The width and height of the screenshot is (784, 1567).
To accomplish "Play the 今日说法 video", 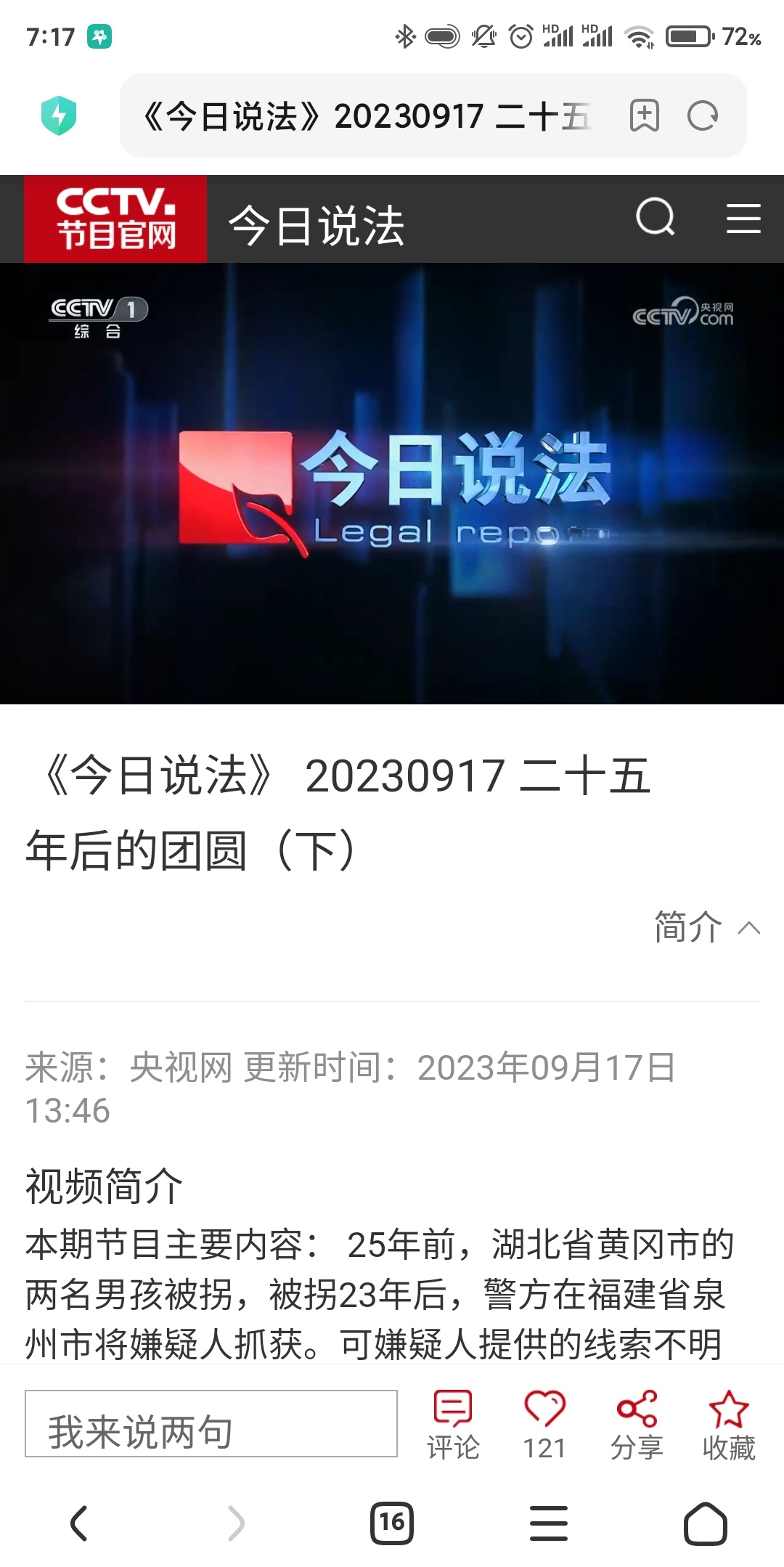I will coord(392,484).
